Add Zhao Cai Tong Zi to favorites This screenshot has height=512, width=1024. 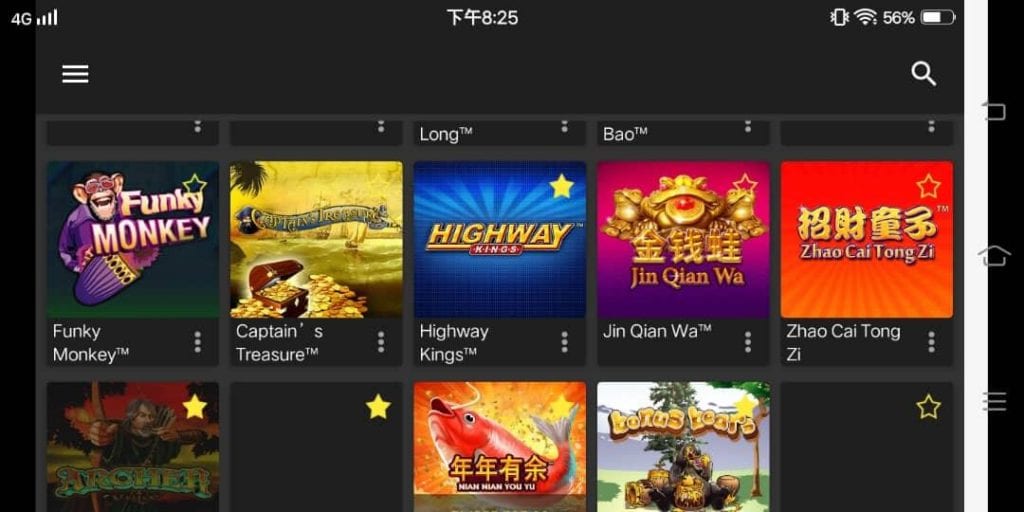pyautogui.click(x=928, y=186)
